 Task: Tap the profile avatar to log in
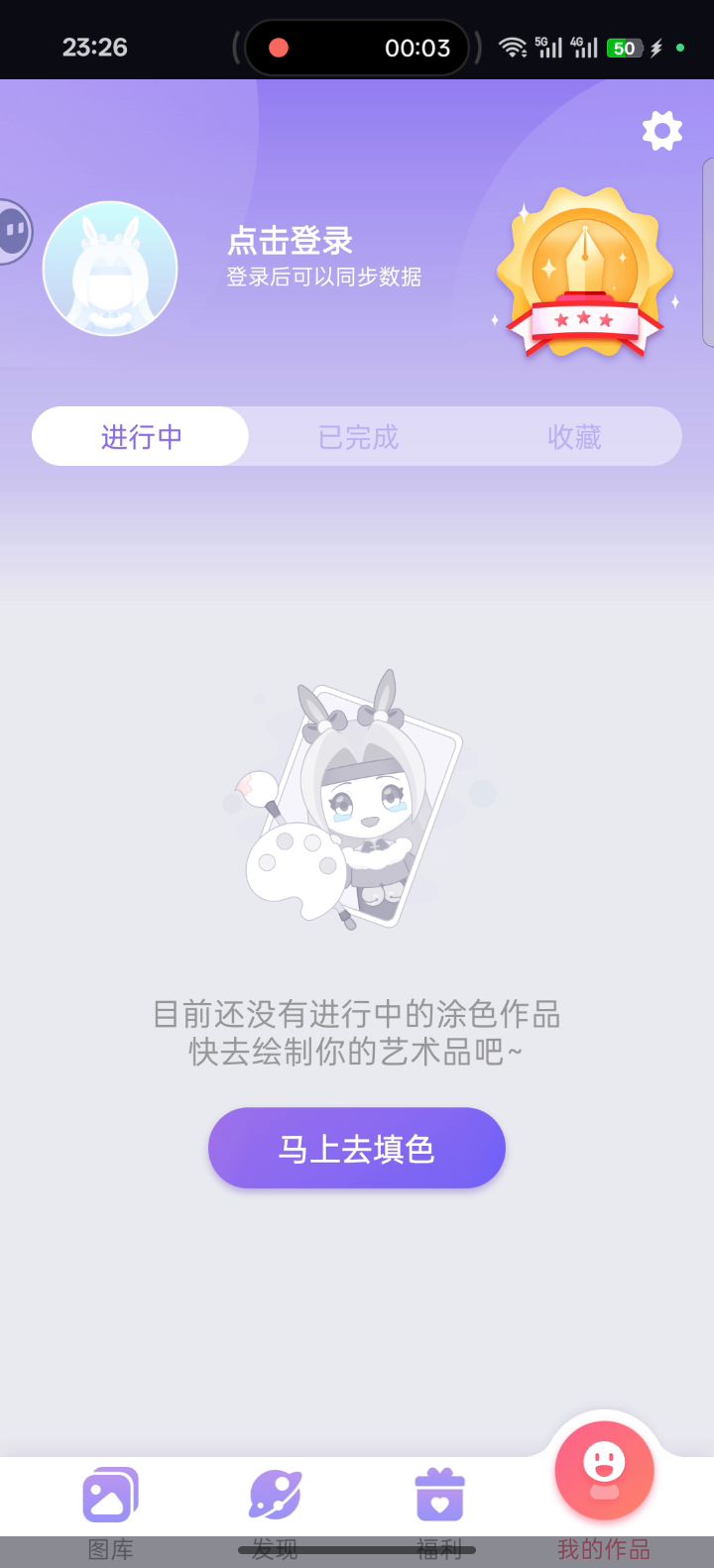click(x=110, y=269)
